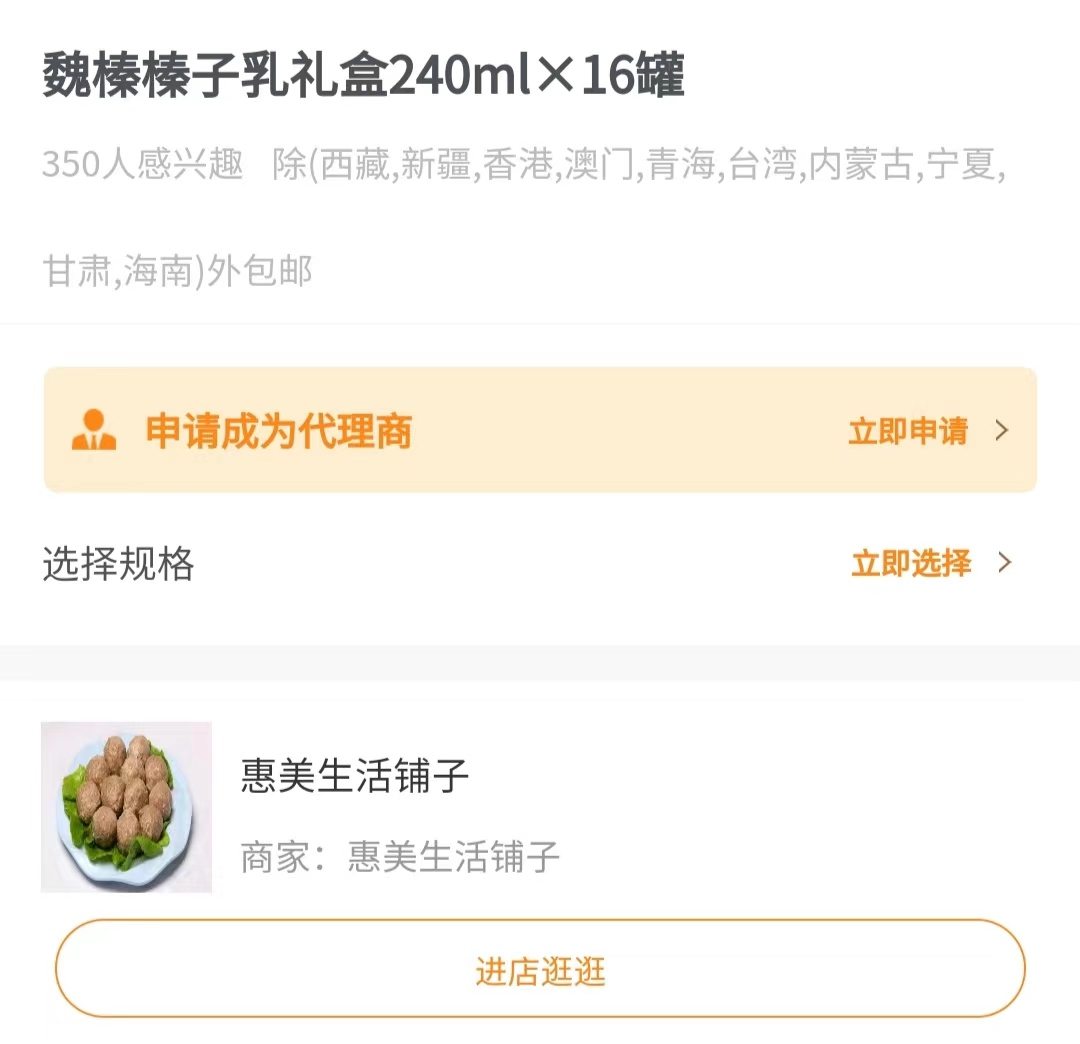This screenshot has height=1044, width=1080.
Task: Apply to become an agent (立即申请)
Action: [908, 431]
